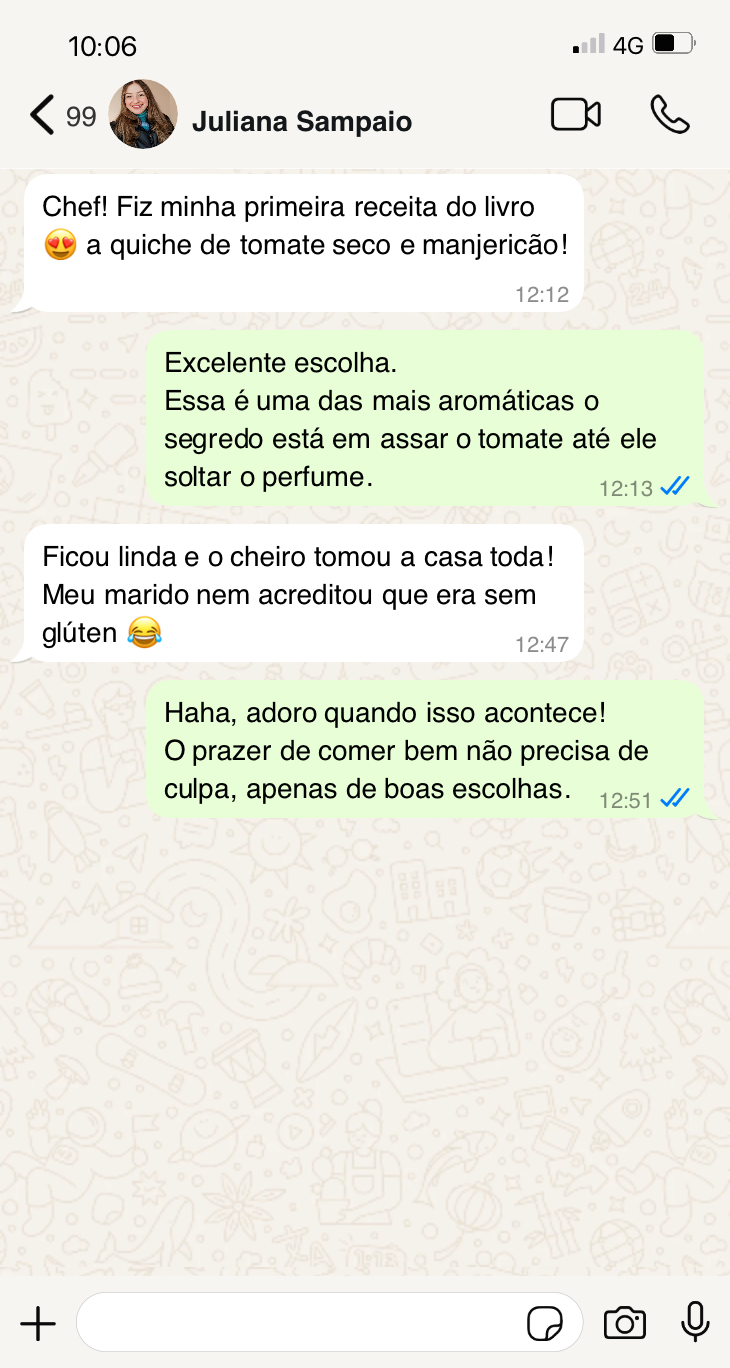This screenshot has height=1368, width=730.
Task: Go back to the chats list
Action: pos(44,116)
